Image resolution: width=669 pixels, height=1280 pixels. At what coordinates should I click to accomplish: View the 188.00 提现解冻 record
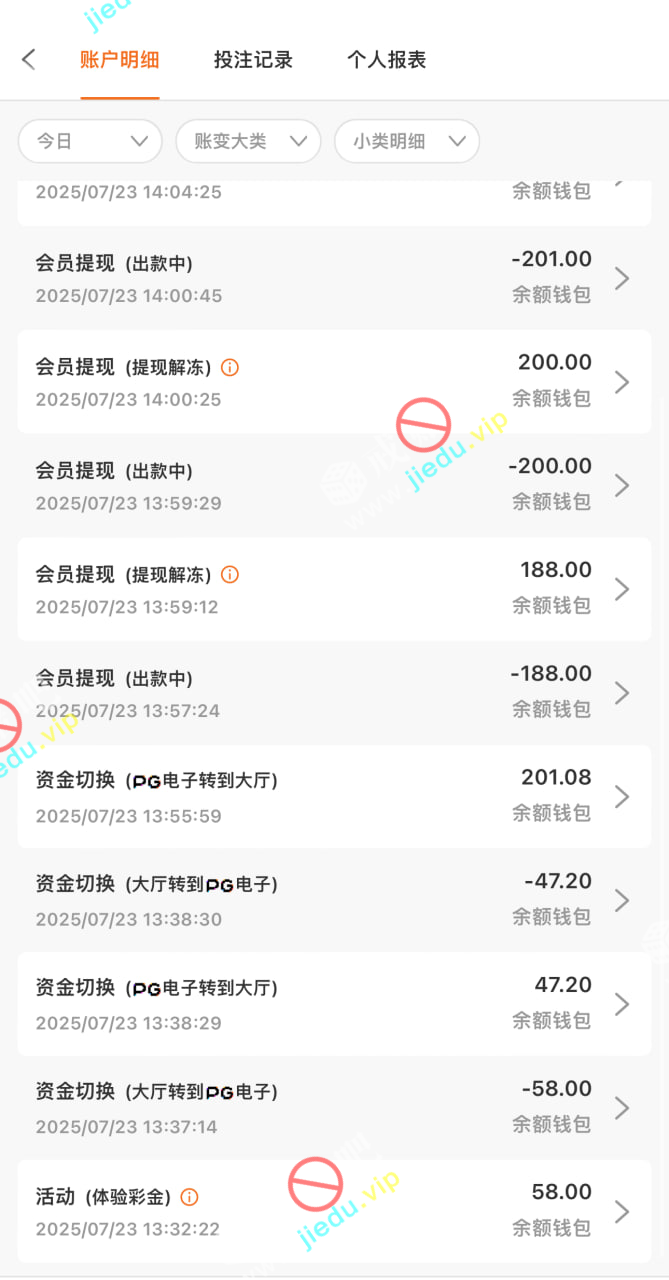(x=334, y=589)
